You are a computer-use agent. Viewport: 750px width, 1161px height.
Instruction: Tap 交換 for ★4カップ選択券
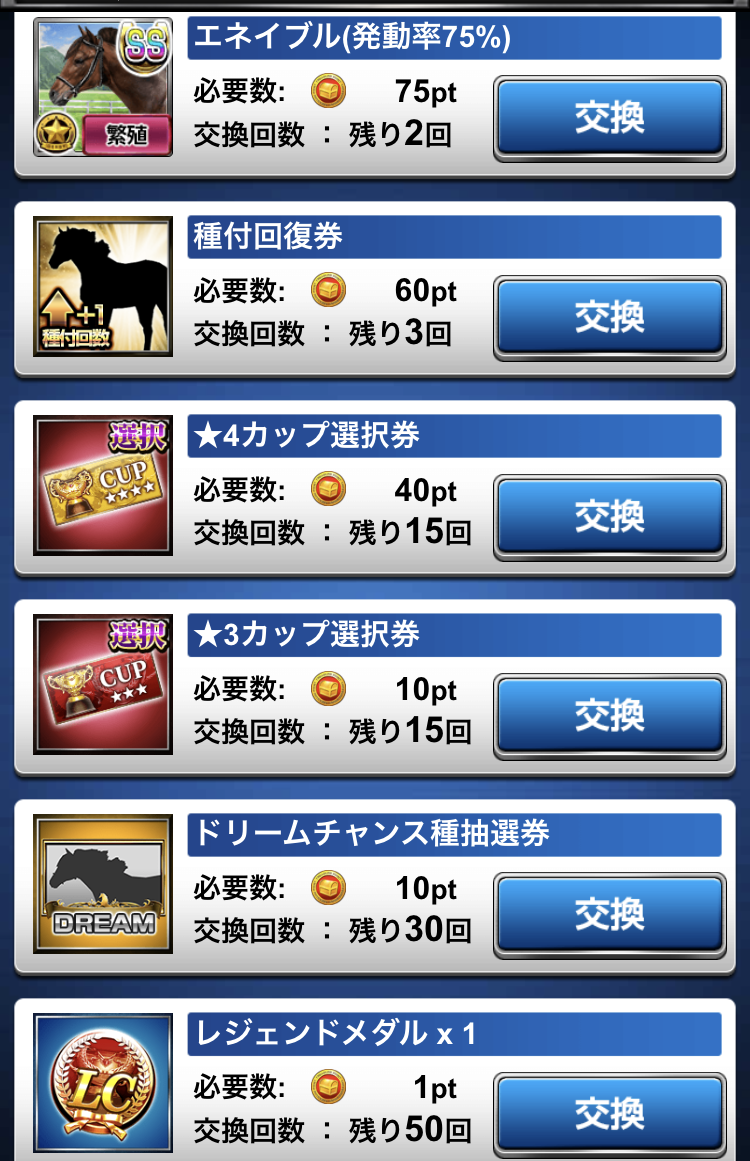pyautogui.click(x=609, y=516)
